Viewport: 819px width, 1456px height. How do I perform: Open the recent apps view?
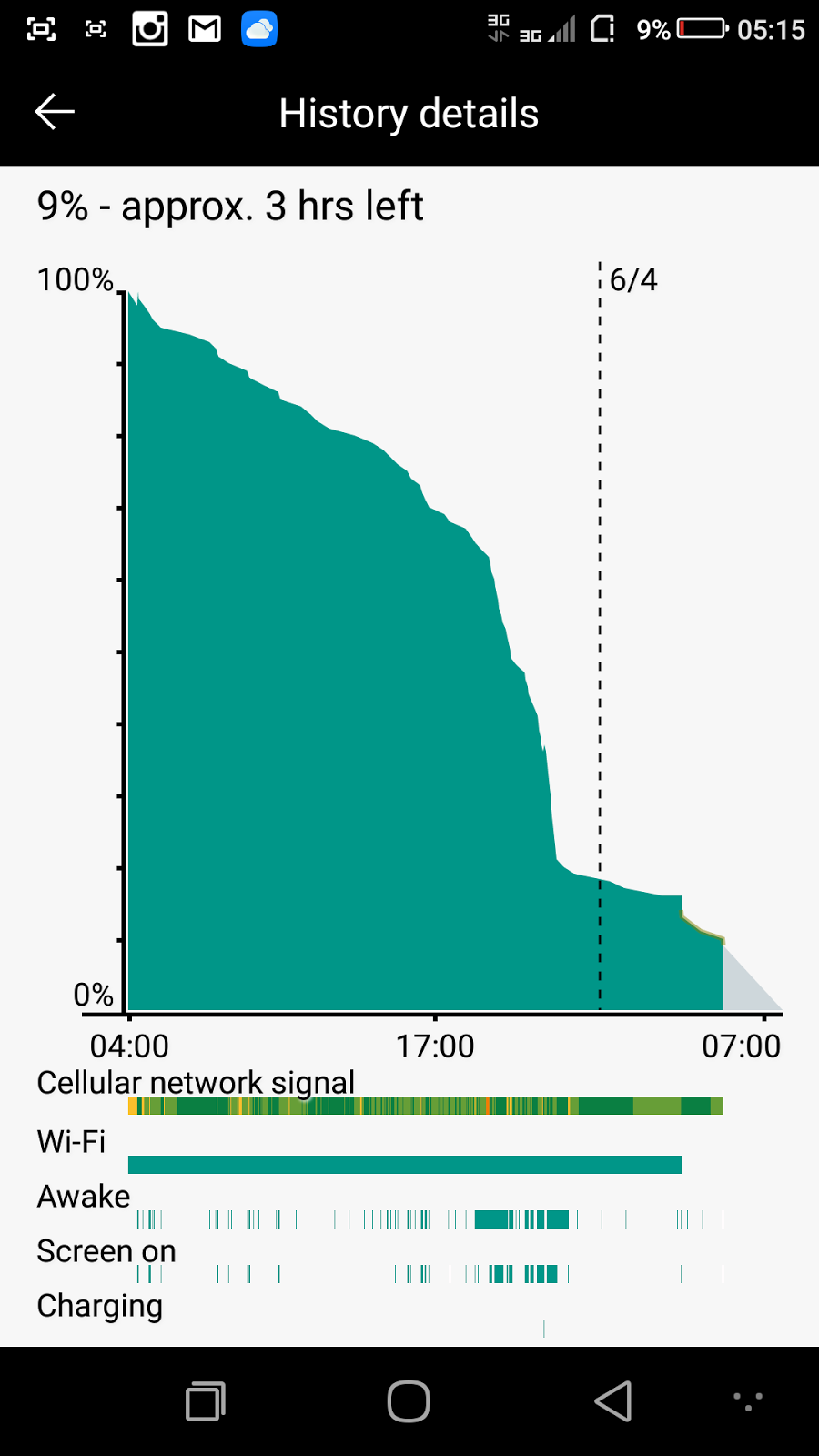tap(206, 1401)
